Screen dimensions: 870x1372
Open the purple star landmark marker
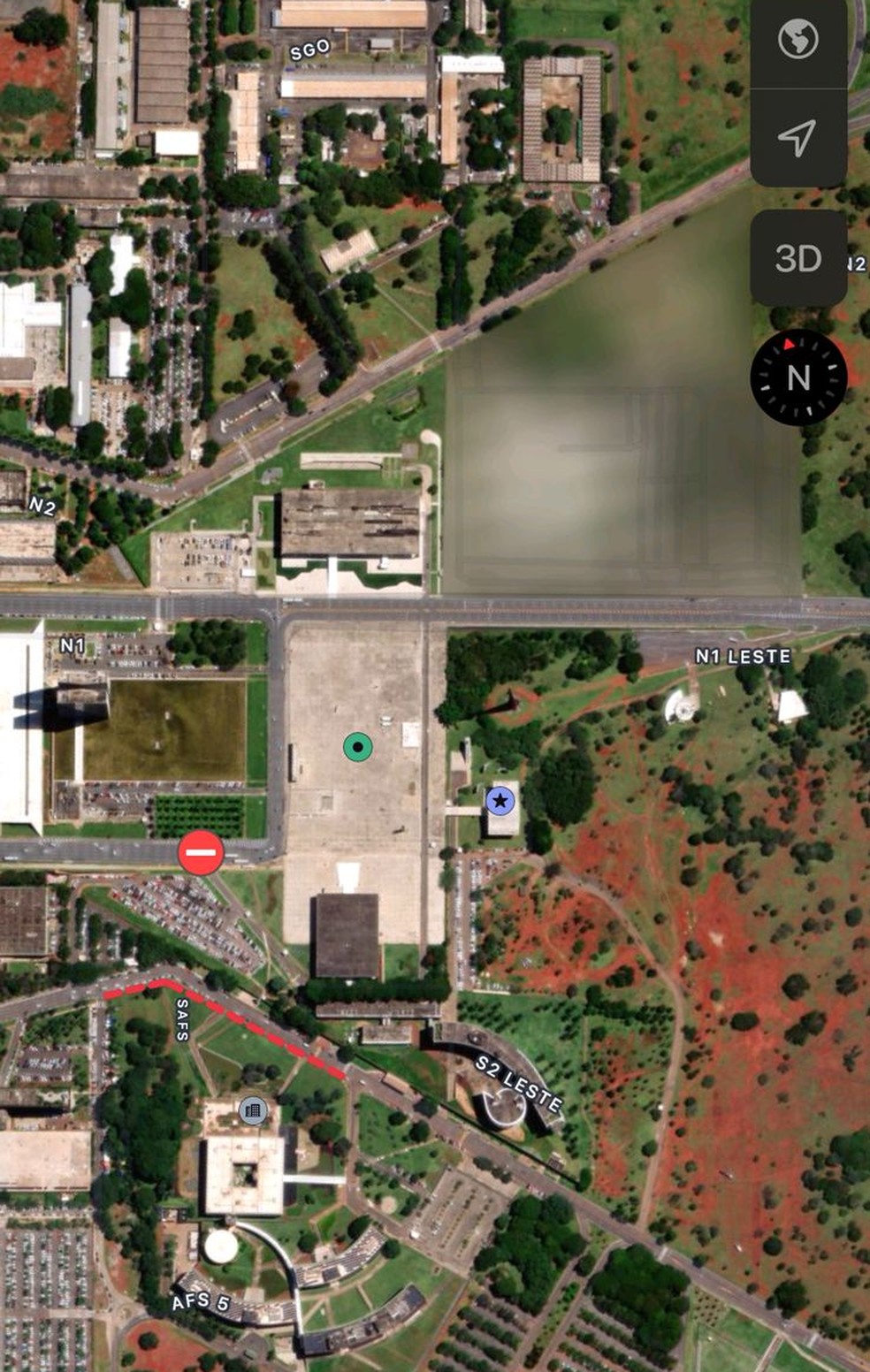point(500,802)
